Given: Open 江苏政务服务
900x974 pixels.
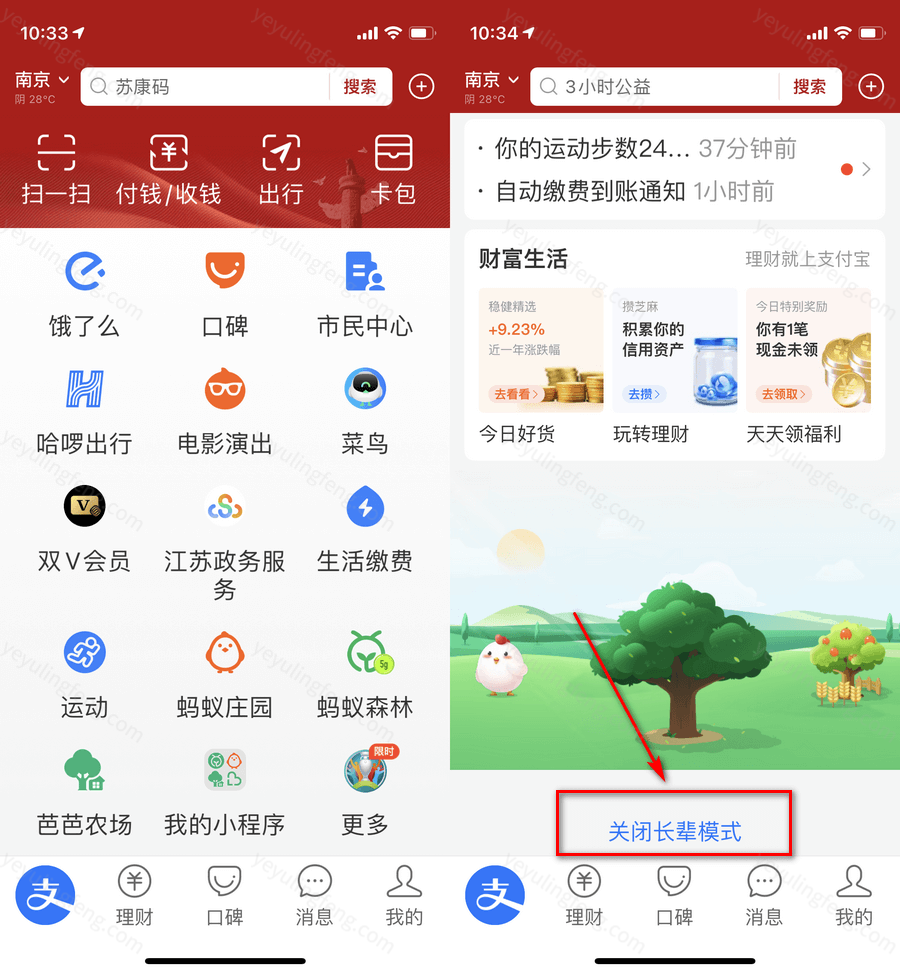Looking at the screenshot, I should [225, 540].
